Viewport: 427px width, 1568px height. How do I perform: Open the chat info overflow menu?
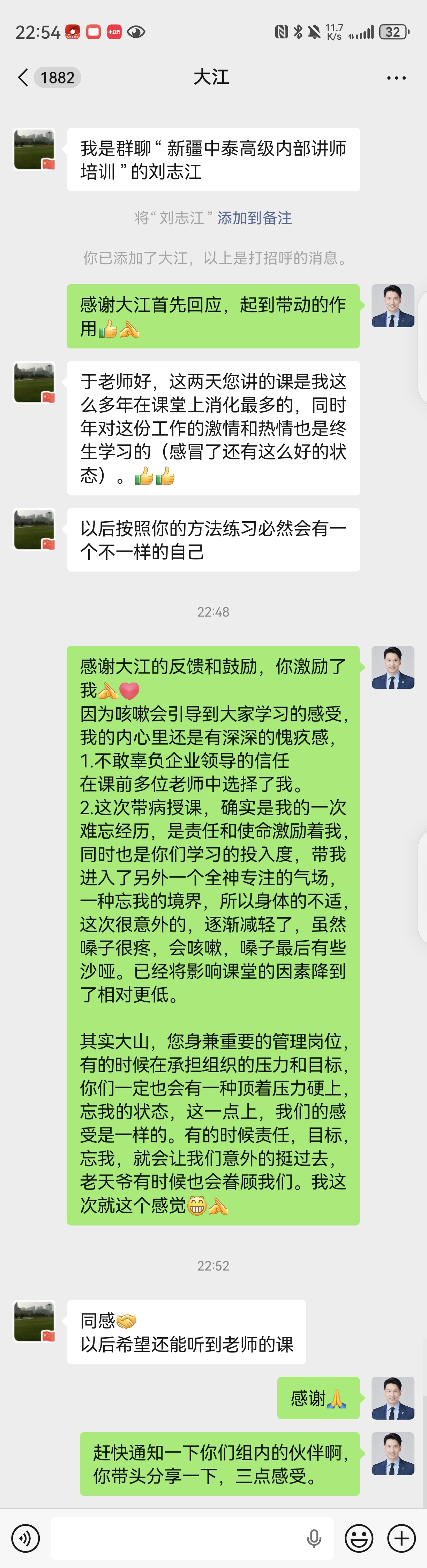[x=396, y=78]
